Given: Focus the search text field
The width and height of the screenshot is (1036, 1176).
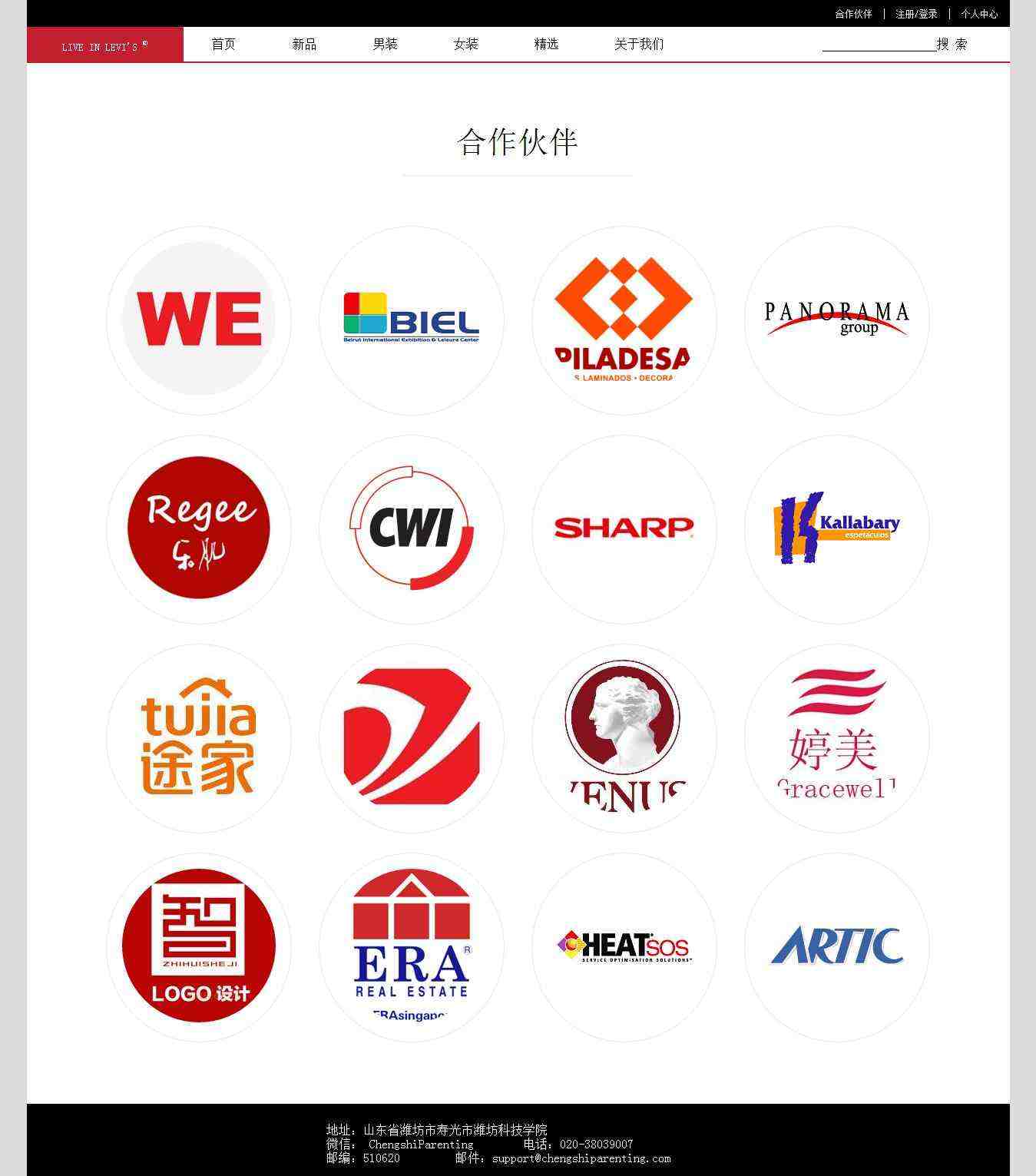Looking at the screenshot, I should point(878,44).
